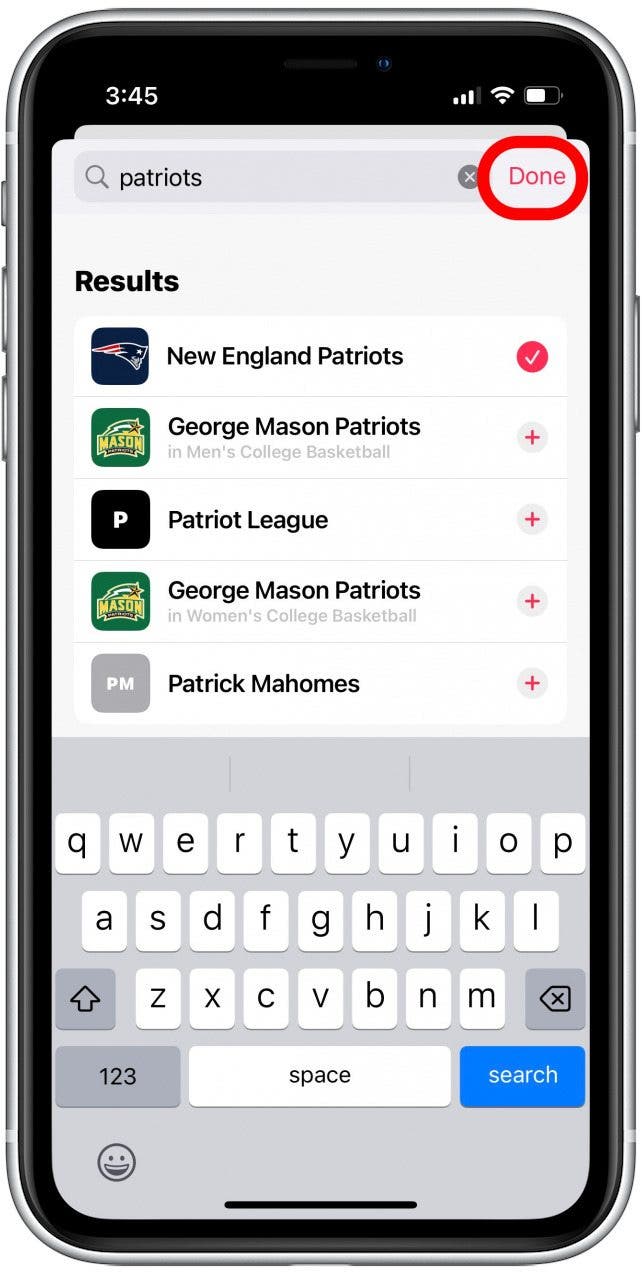This screenshot has width=642, height=1274.
Task: Open the emoji keyboard
Action: click(x=117, y=1162)
